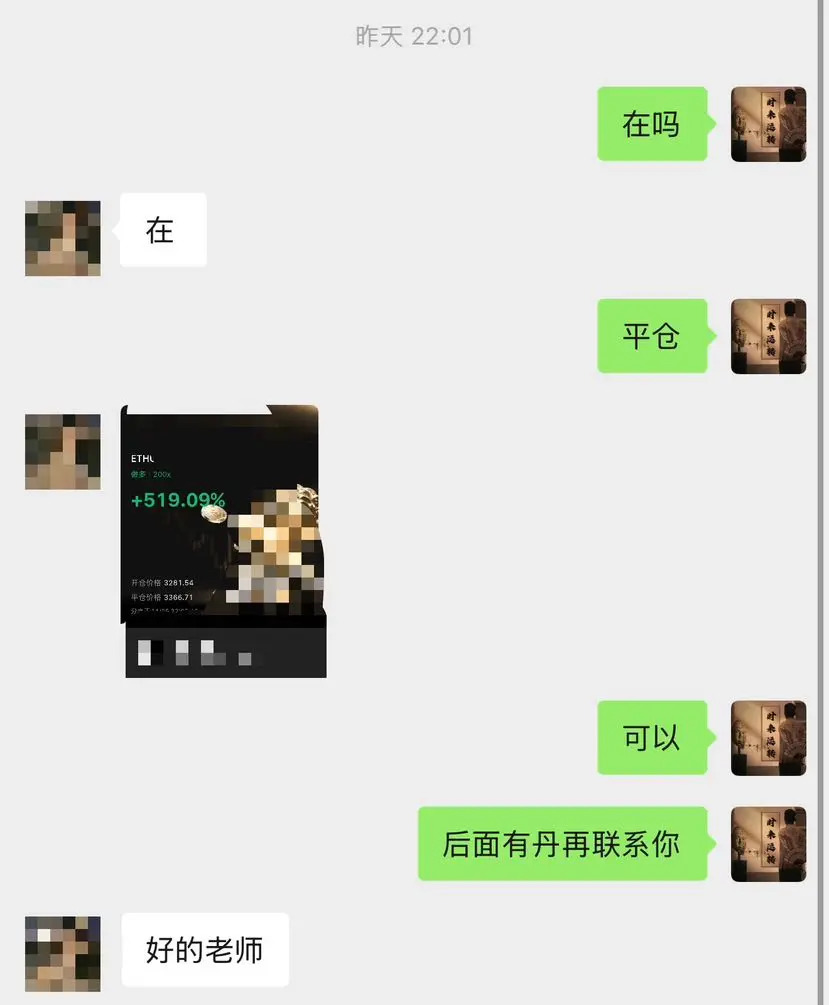The height and width of the screenshot is (1005, 829).
Task: Select the "在吗" green message bubble
Action: (652, 124)
